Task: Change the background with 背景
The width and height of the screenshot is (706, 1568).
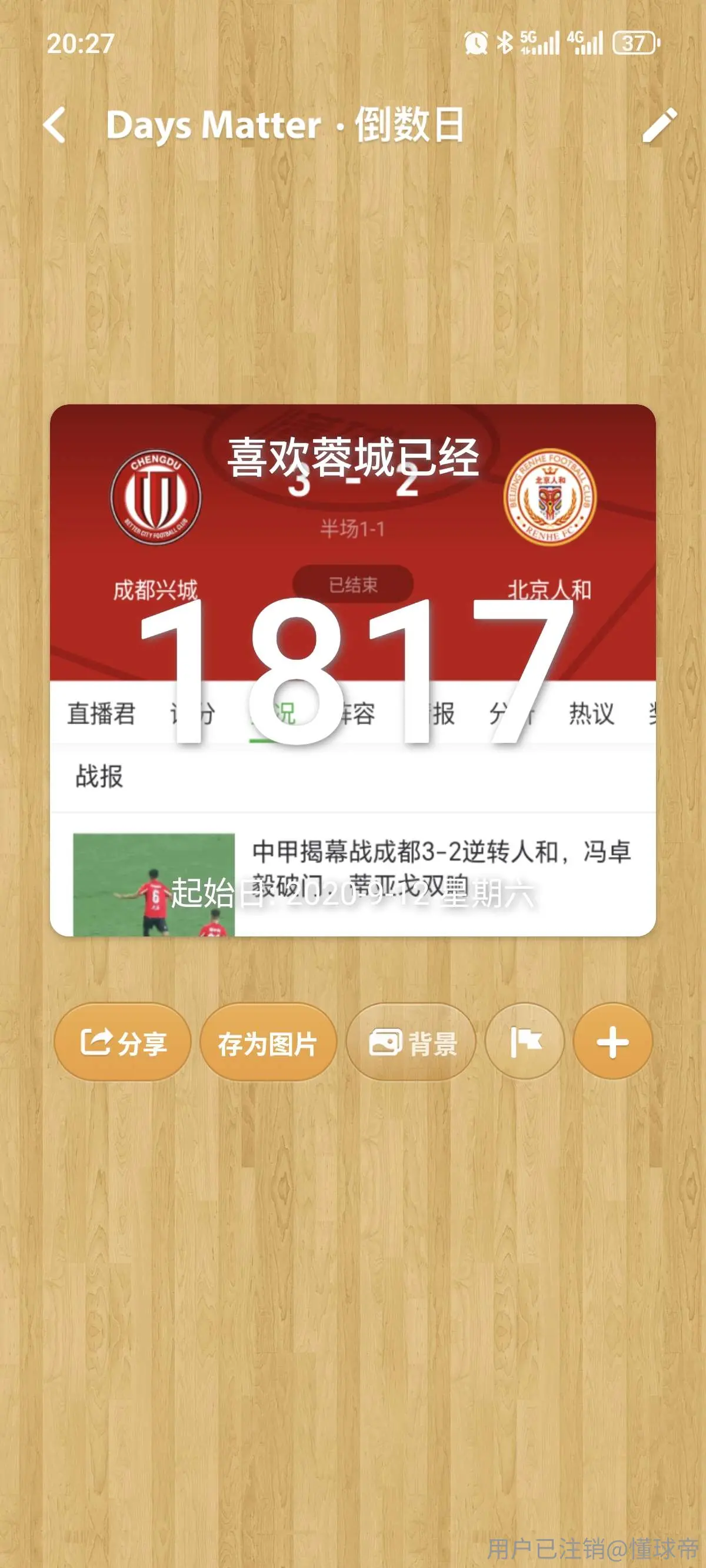Action: (411, 1042)
